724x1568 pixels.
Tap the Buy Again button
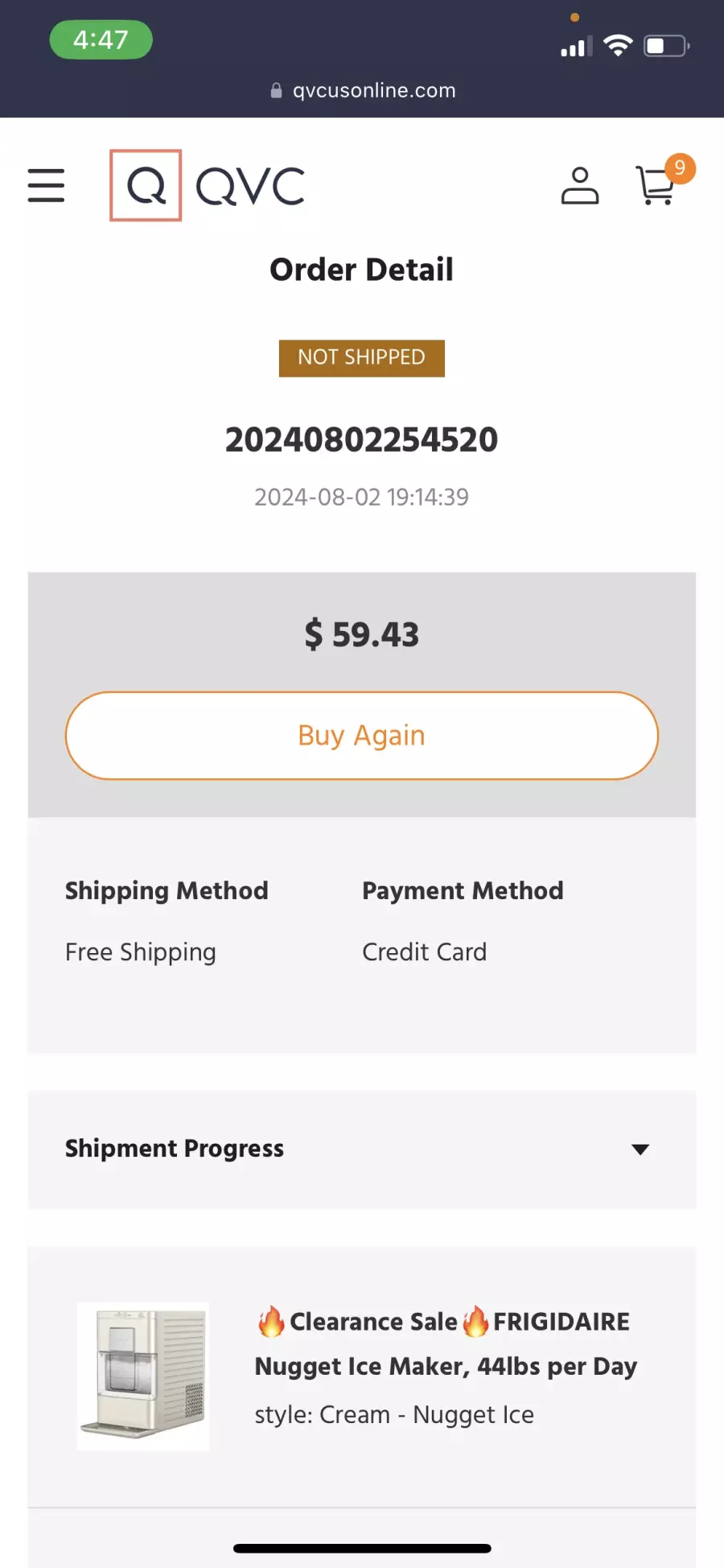(x=362, y=736)
